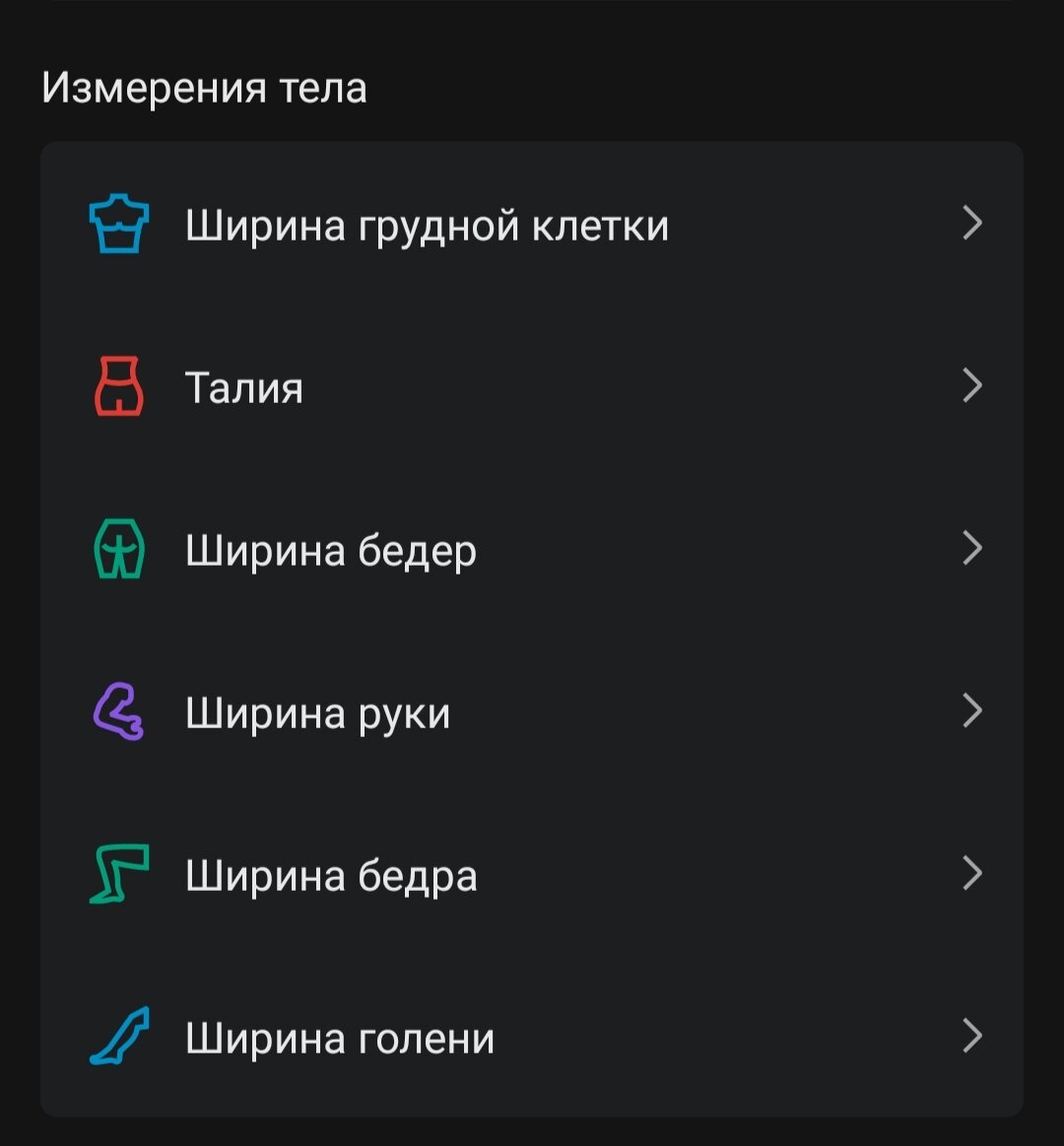
Task: Open Ширина грудной клетки measurement
Action: coord(532,224)
